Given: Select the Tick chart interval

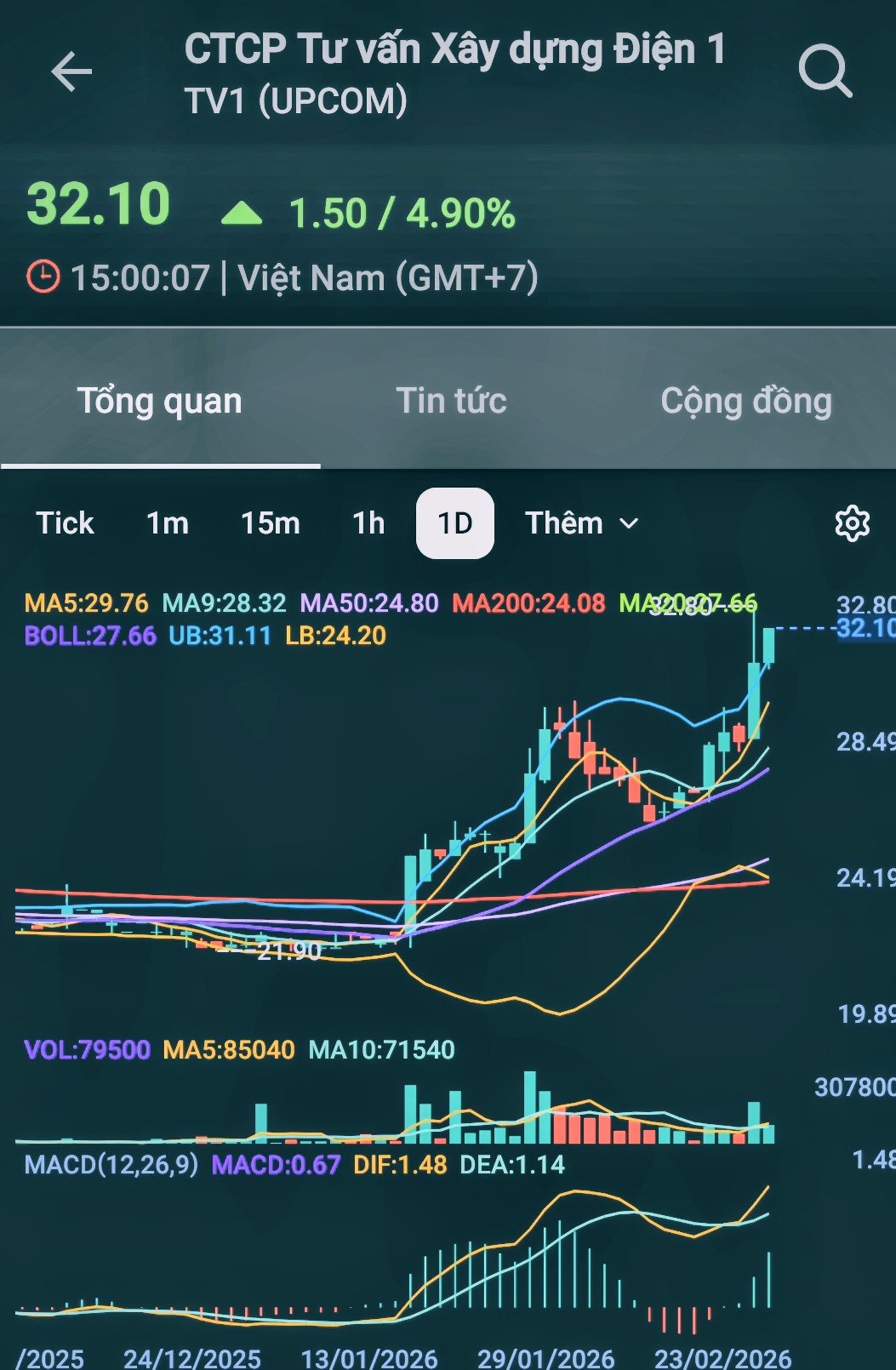Looking at the screenshot, I should point(65,523).
